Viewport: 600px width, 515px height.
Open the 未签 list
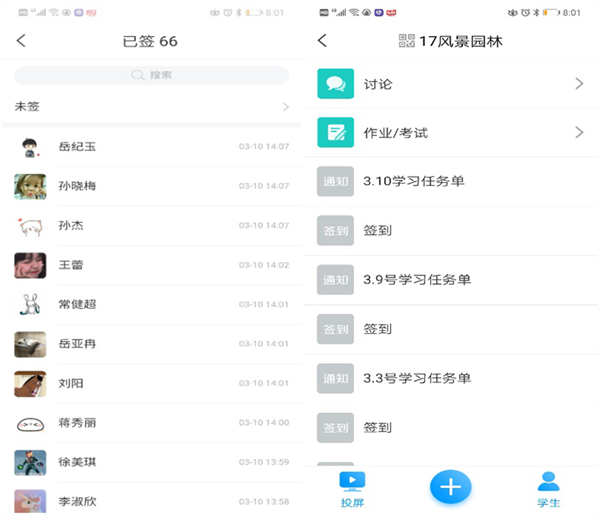tap(151, 106)
